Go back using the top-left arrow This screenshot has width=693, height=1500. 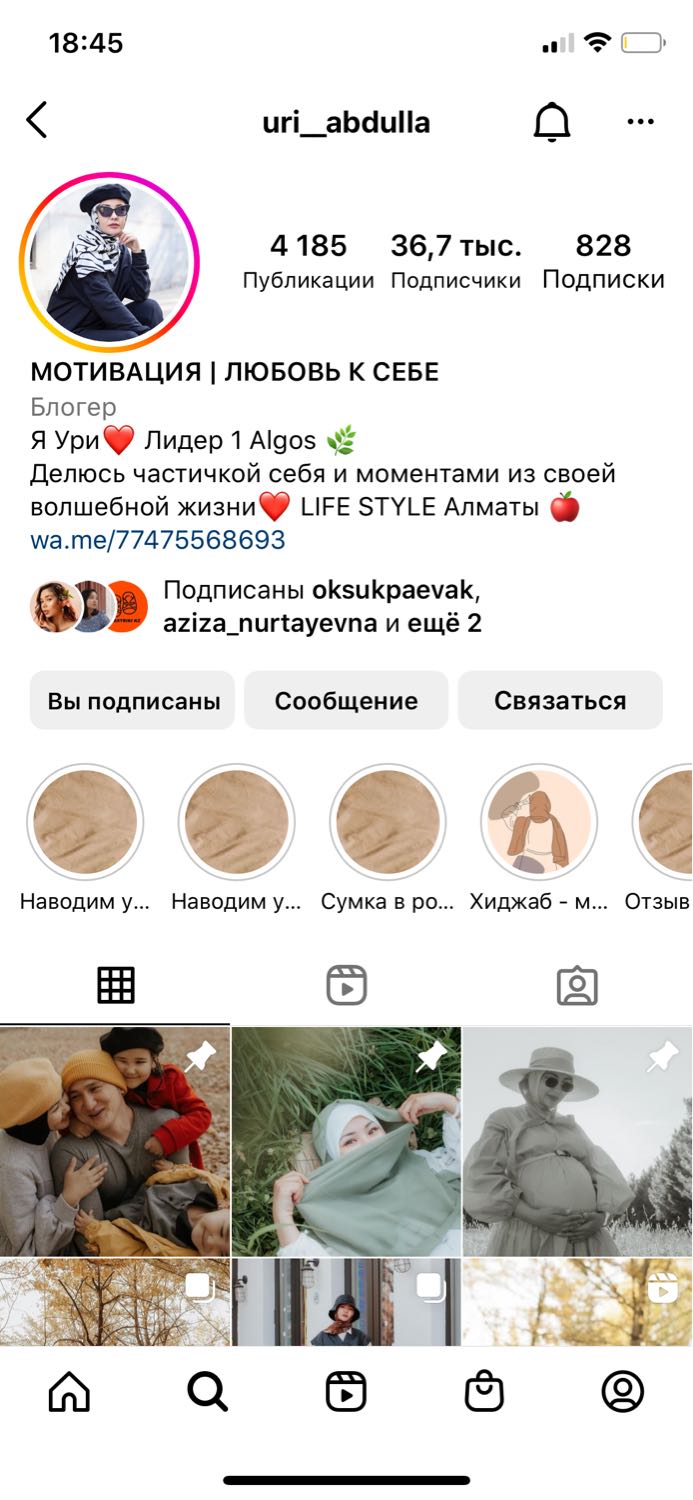(x=37, y=121)
